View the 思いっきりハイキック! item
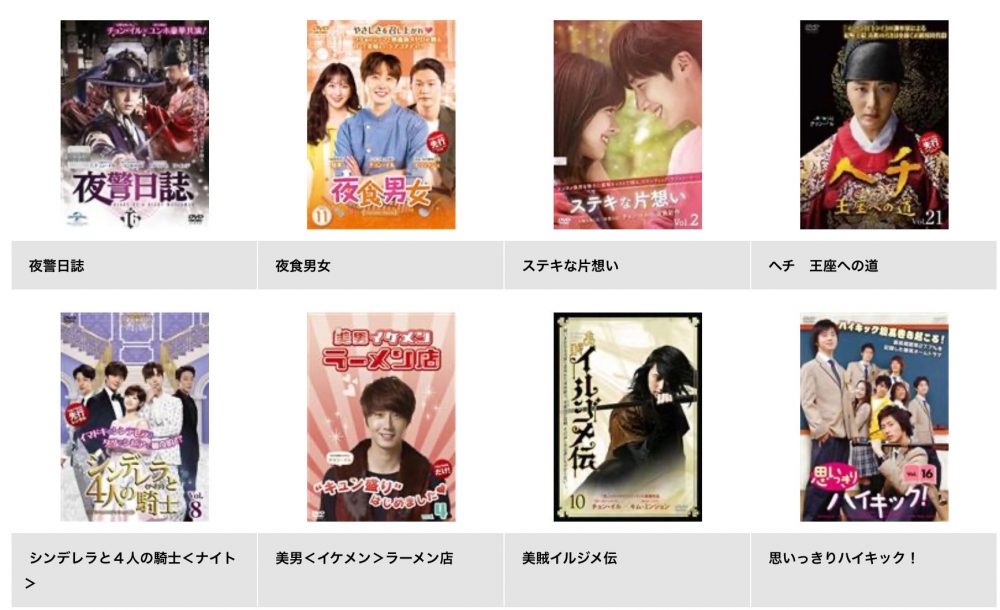 (x=874, y=417)
